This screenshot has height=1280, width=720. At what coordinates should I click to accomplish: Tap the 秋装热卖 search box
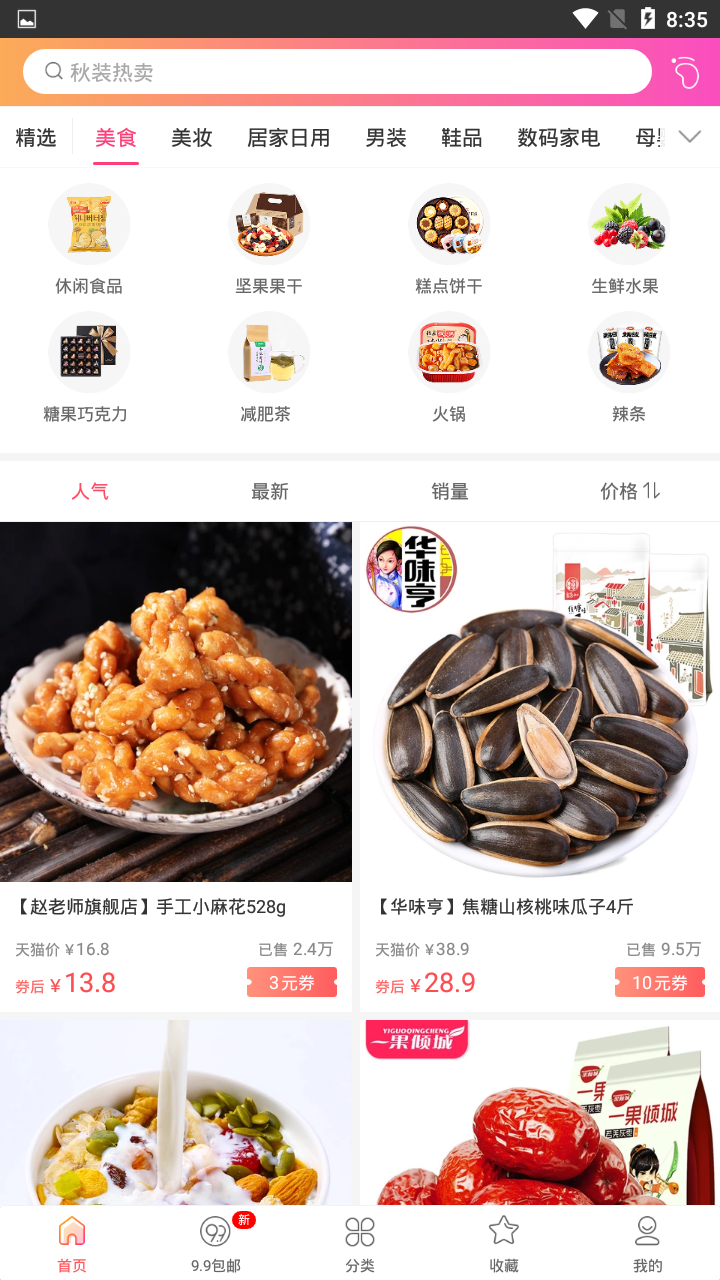pyautogui.click(x=337, y=72)
